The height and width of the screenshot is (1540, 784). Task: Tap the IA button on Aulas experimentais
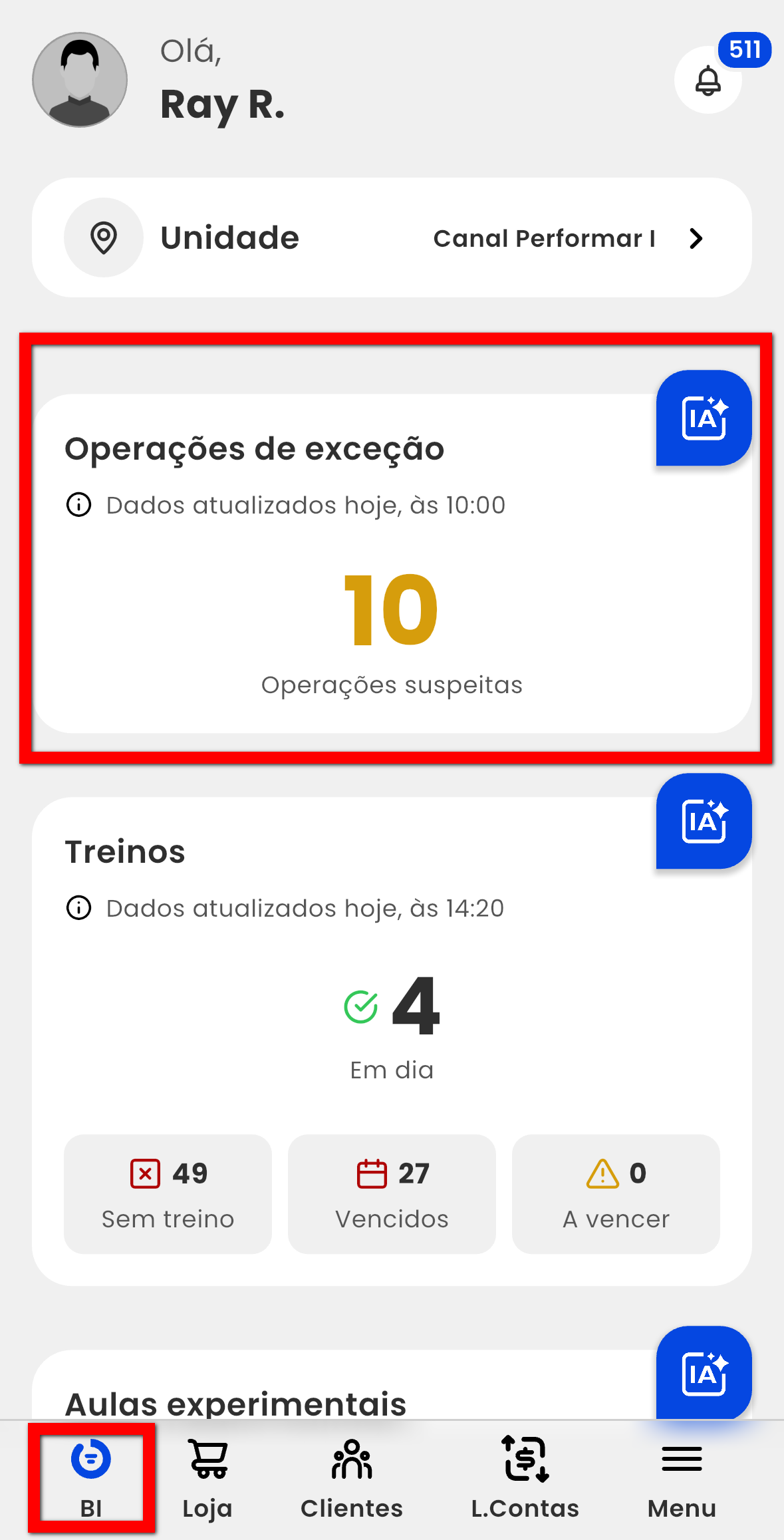click(x=704, y=1373)
